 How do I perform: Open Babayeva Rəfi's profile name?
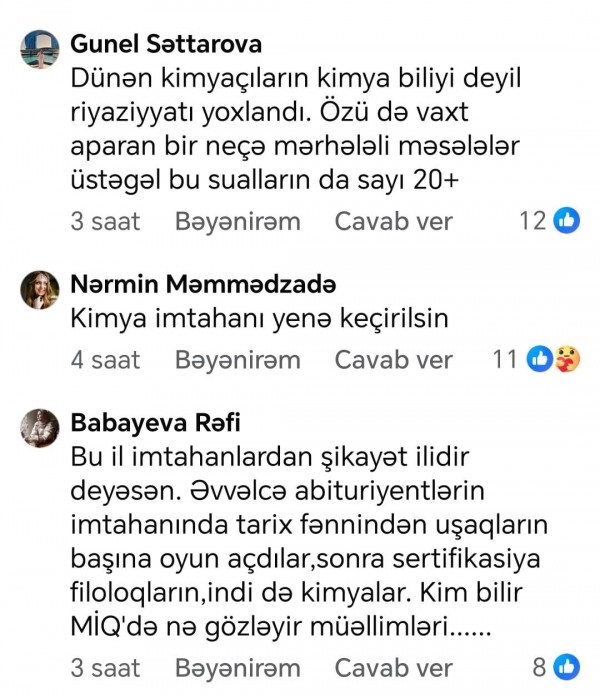point(155,423)
